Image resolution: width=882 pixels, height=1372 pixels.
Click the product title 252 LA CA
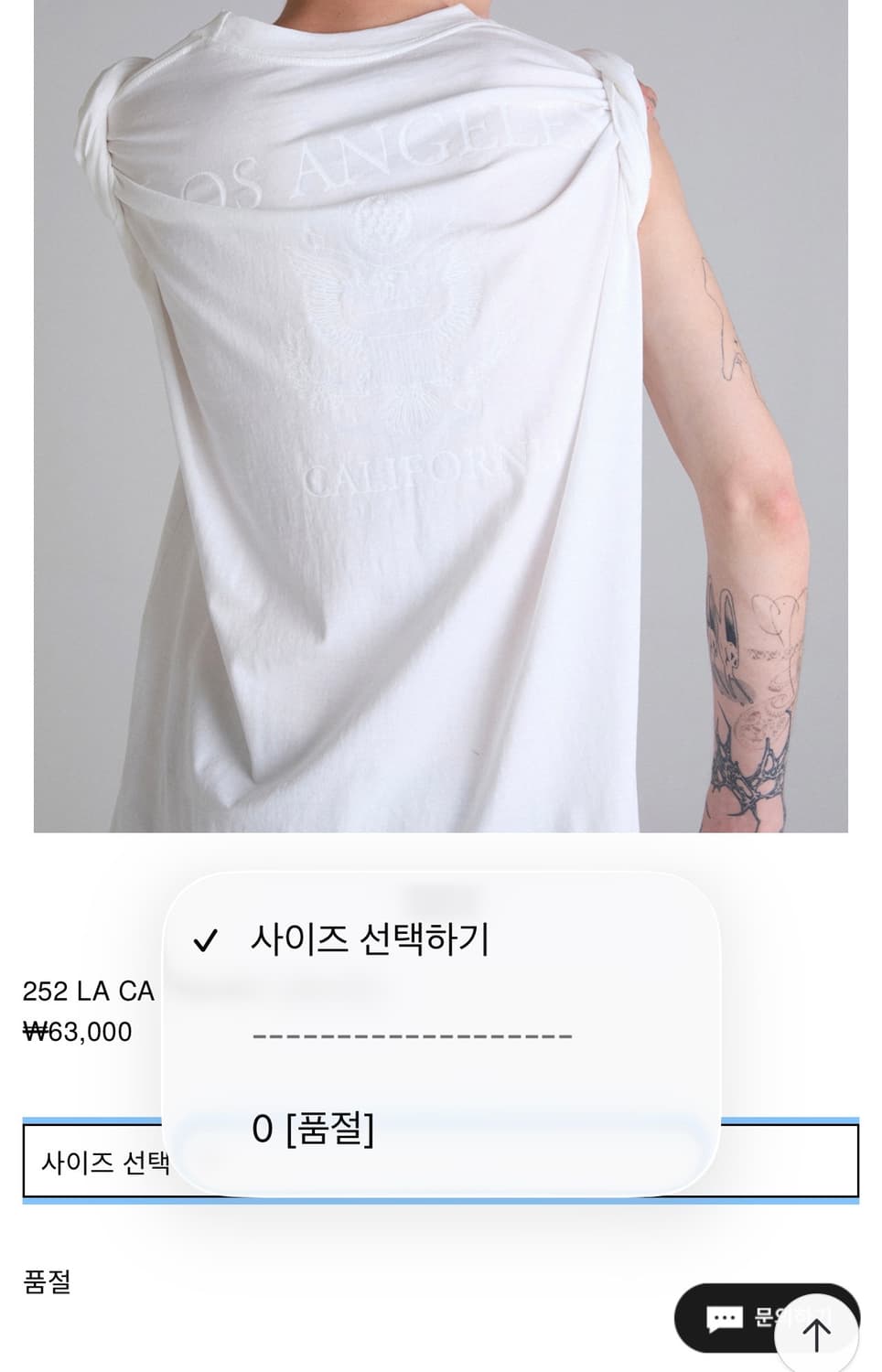pyautogui.click(x=90, y=990)
